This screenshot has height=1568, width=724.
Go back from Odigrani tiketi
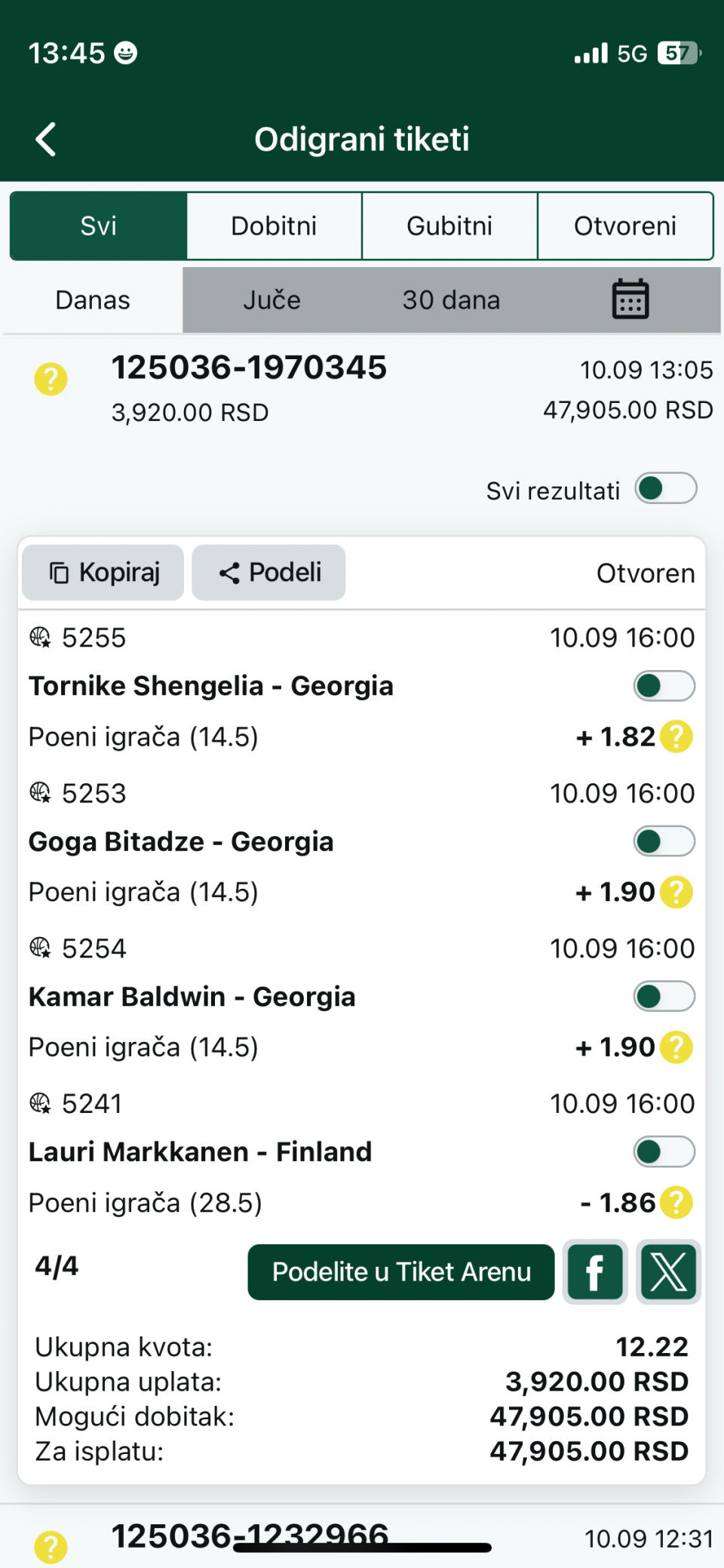(46, 140)
